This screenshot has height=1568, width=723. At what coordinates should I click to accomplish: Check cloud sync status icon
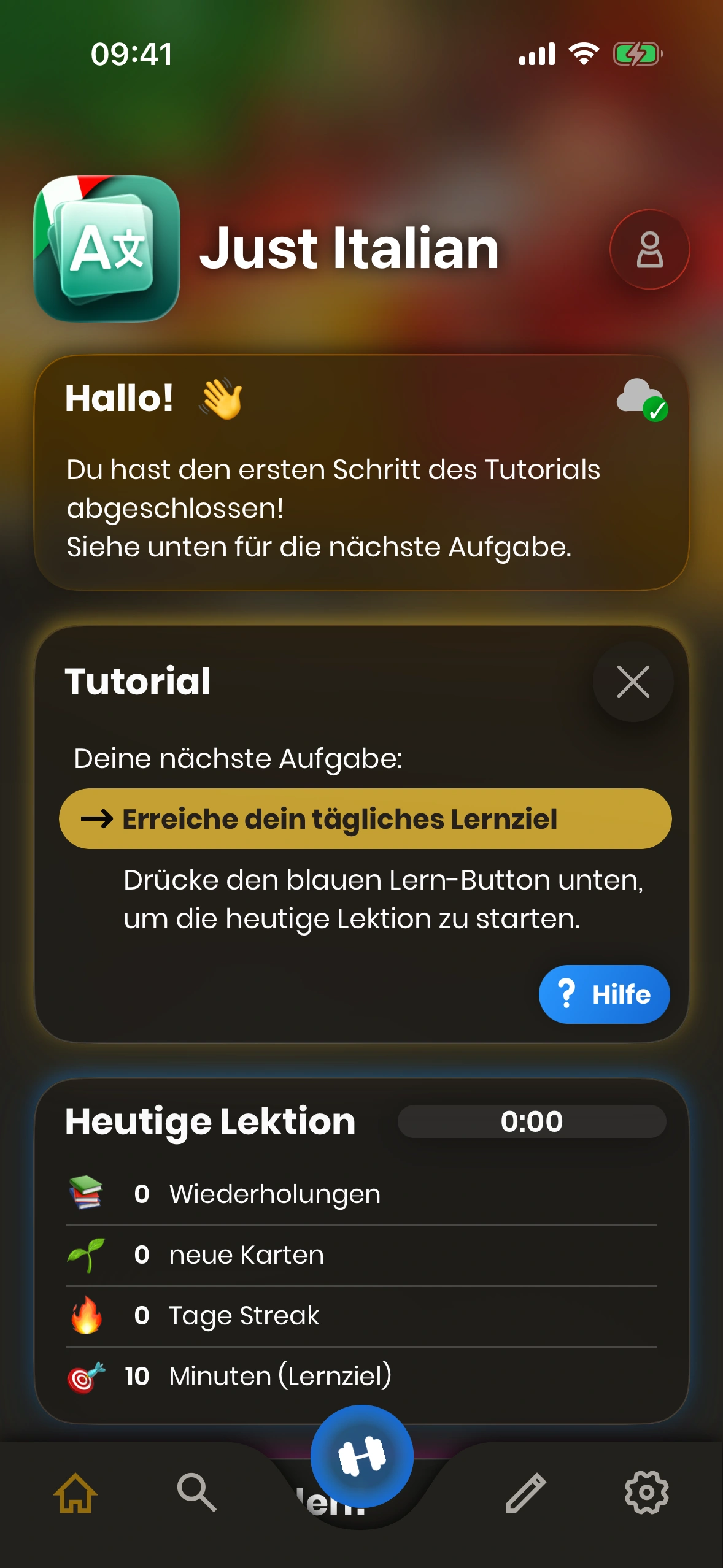coord(642,399)
